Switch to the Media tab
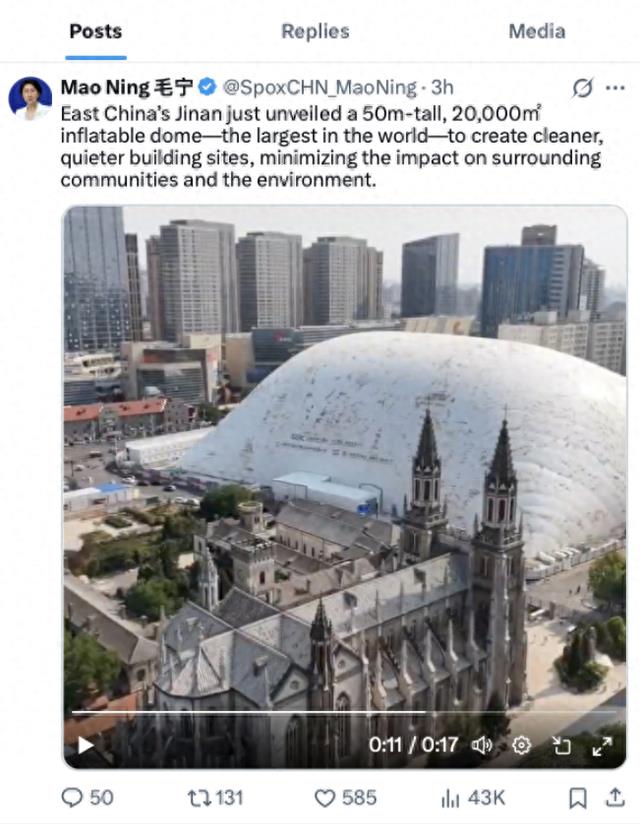The width and height of the screenshot is (640, 824). point(537,31)
